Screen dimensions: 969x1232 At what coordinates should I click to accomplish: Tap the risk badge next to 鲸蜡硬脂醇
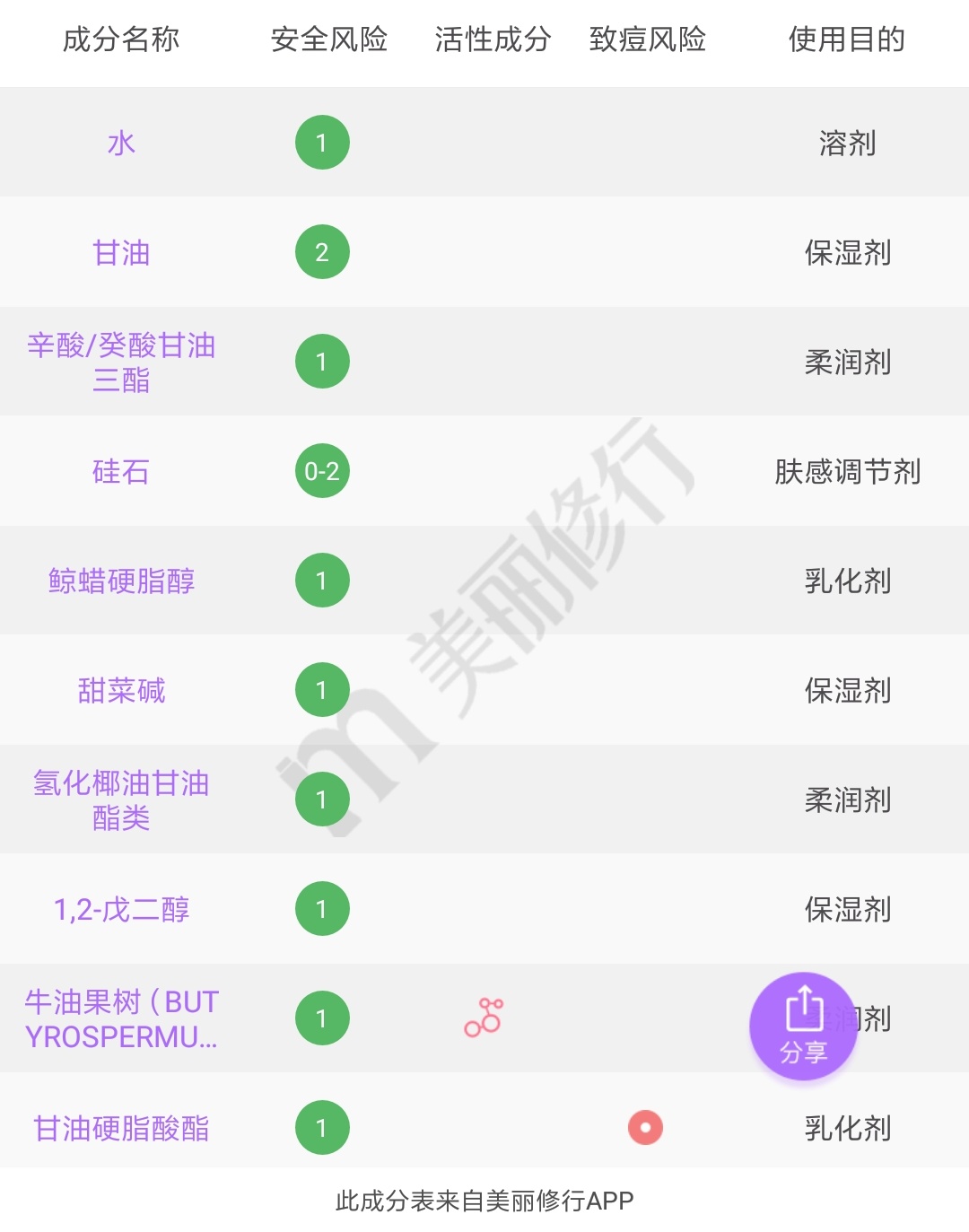[x=321, y=580]
